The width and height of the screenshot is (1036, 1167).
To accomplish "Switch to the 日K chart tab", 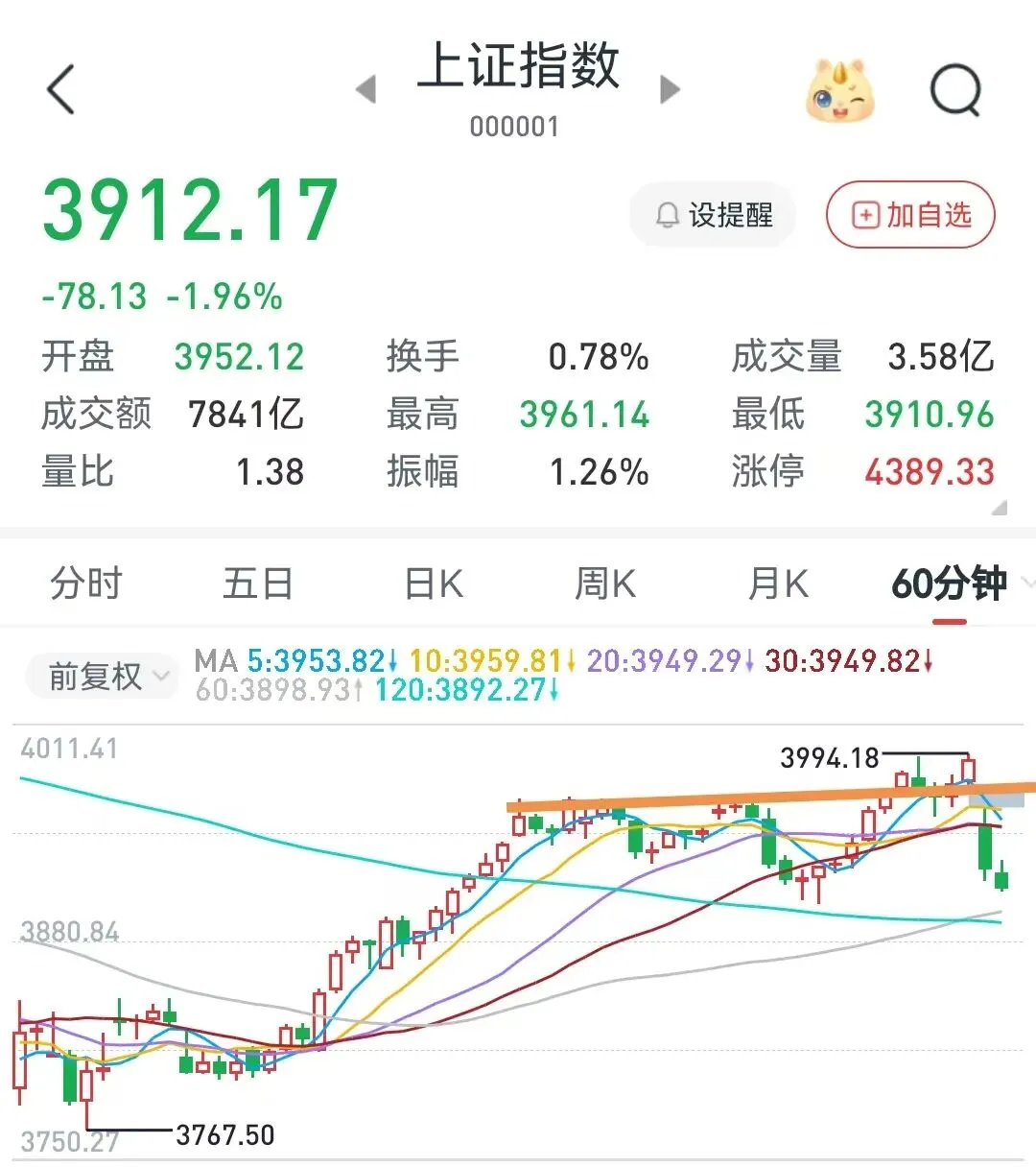I will (434, 583).
